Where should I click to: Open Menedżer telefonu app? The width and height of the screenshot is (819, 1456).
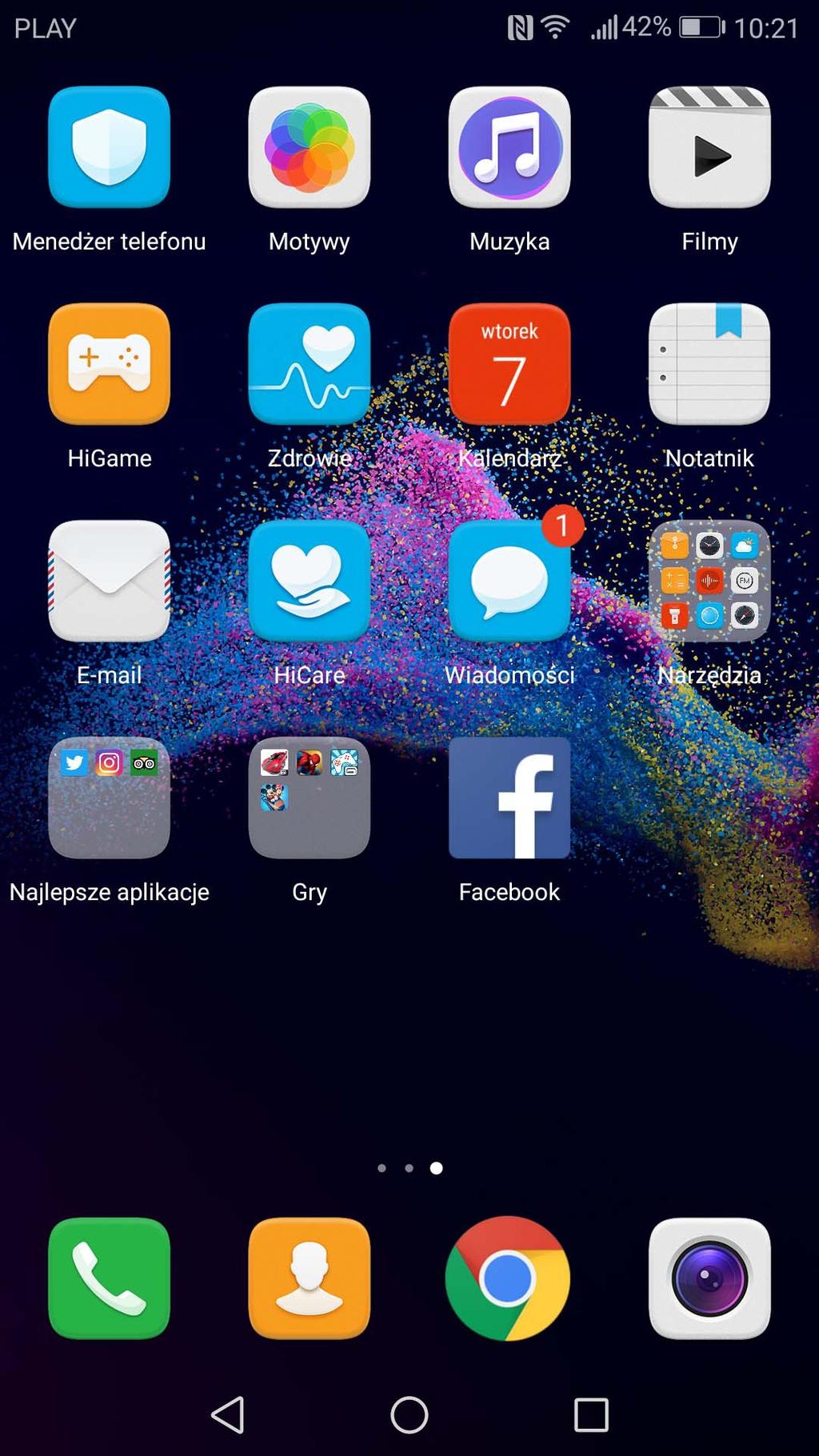click(110, 148)
